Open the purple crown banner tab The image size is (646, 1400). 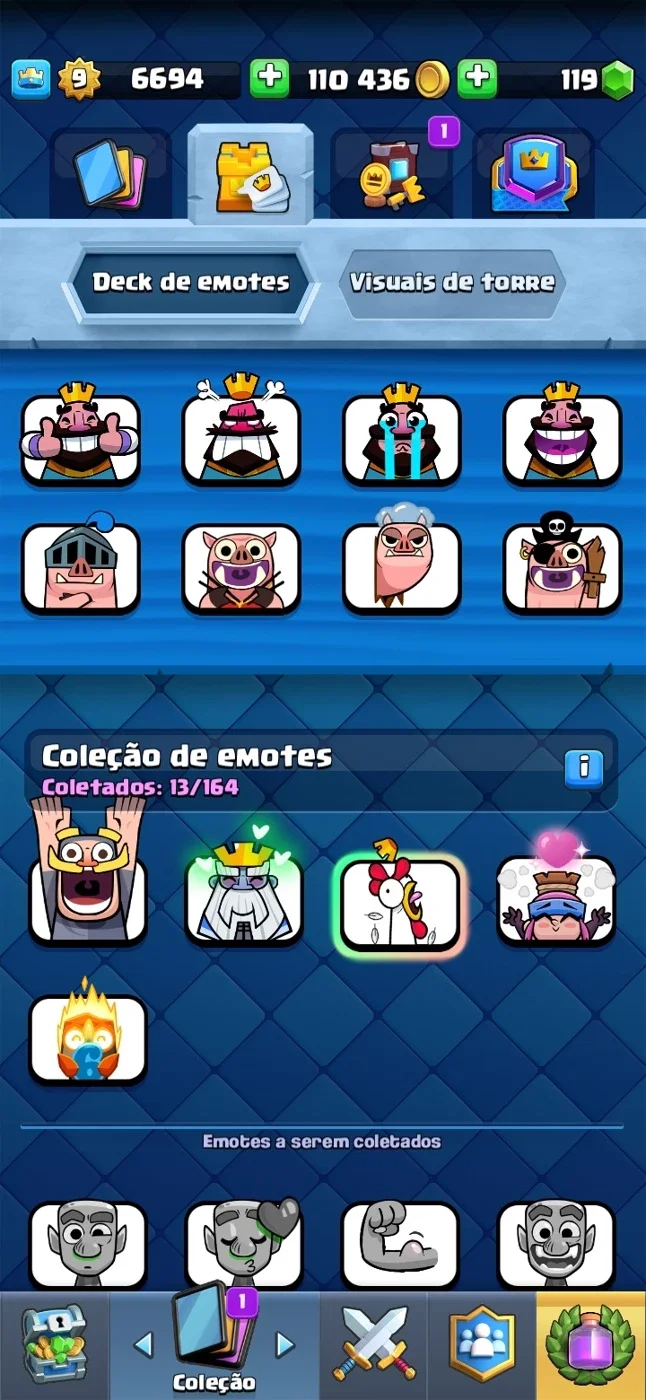tap(533, 173)
